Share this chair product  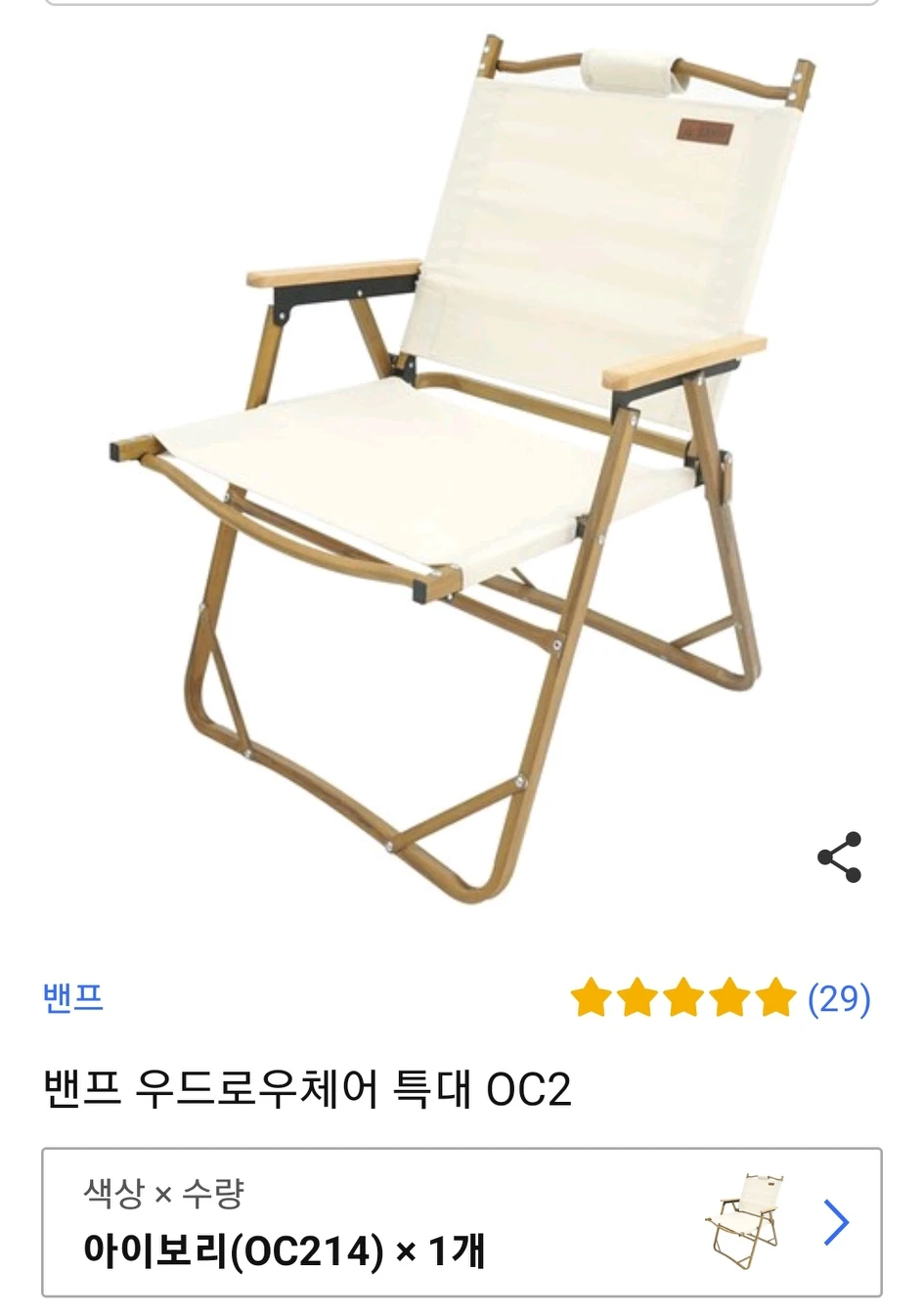pyautogui.click(x=839, y=857)
